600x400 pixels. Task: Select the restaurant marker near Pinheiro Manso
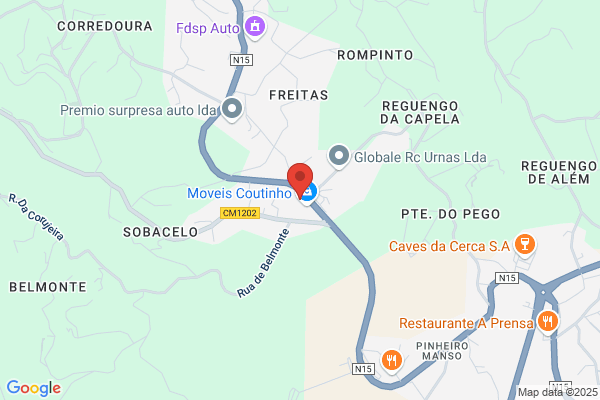(391, 361)
